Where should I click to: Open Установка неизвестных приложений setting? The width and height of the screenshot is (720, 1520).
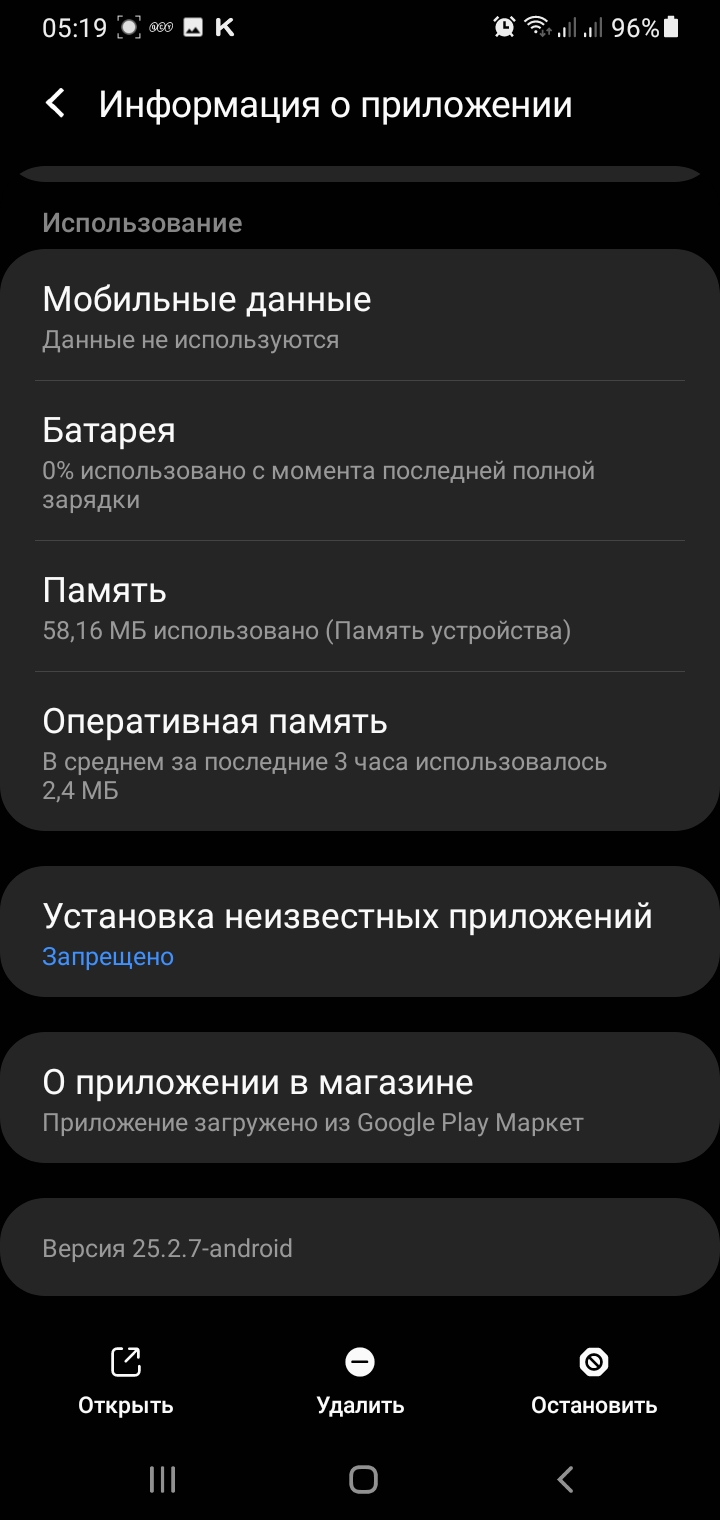point(360,933)
